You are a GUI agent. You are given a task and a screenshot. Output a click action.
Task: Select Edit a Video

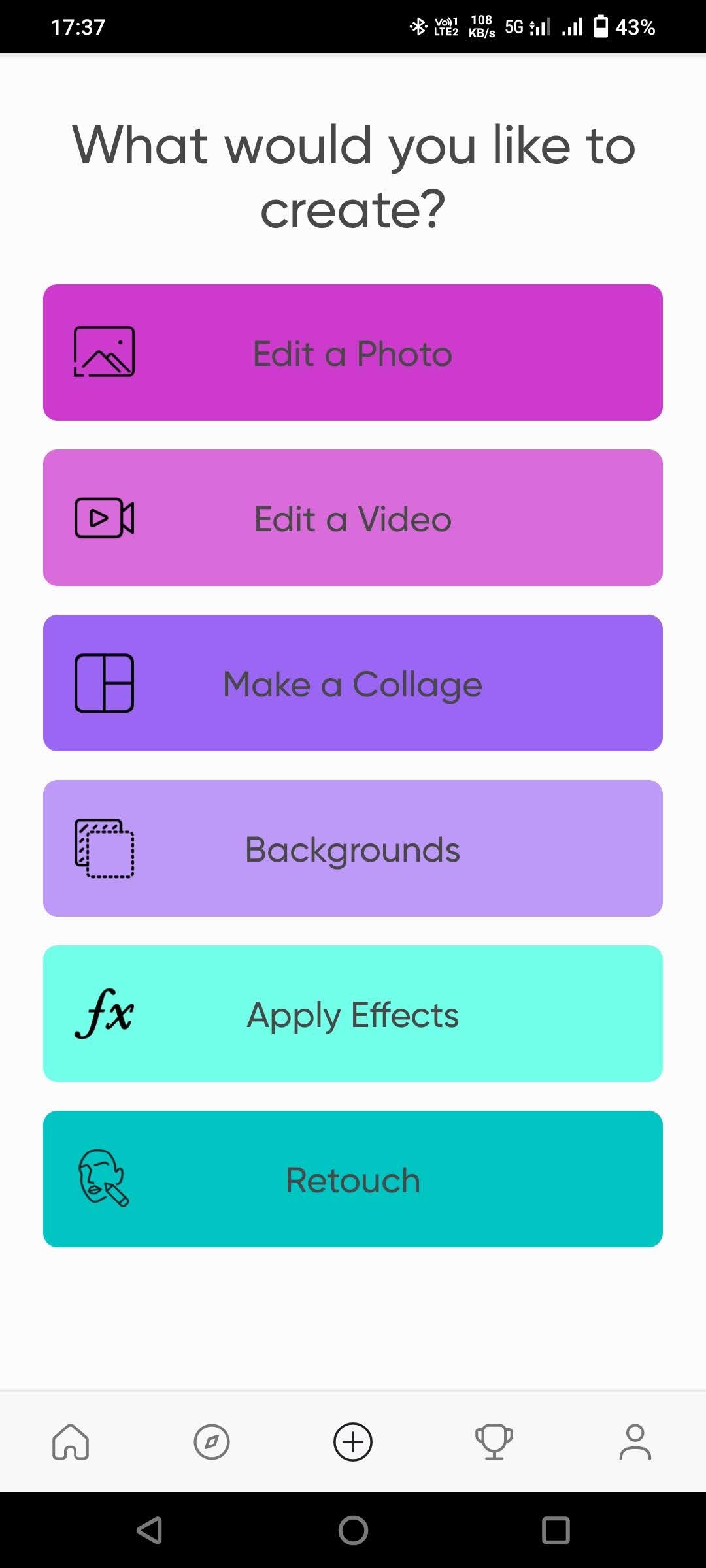click(352, 518)
